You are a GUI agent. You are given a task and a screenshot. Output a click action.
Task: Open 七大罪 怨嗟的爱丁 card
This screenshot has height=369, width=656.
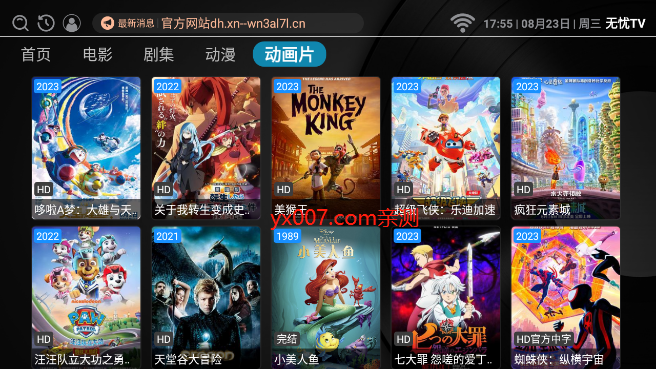tap(446, 297)
